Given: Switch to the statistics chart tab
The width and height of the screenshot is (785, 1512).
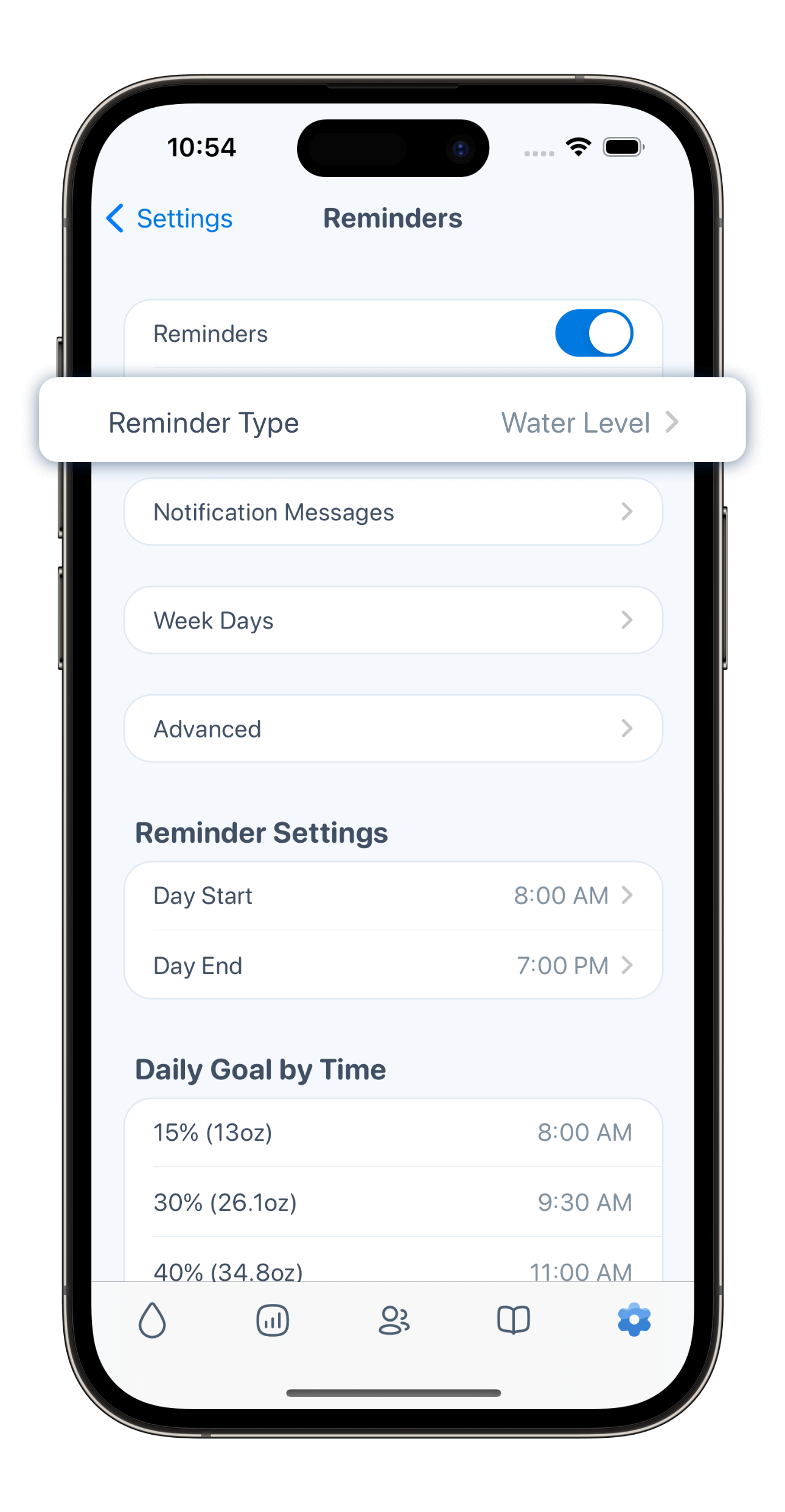Looking at the screenshot, I should click(273, 1320).
